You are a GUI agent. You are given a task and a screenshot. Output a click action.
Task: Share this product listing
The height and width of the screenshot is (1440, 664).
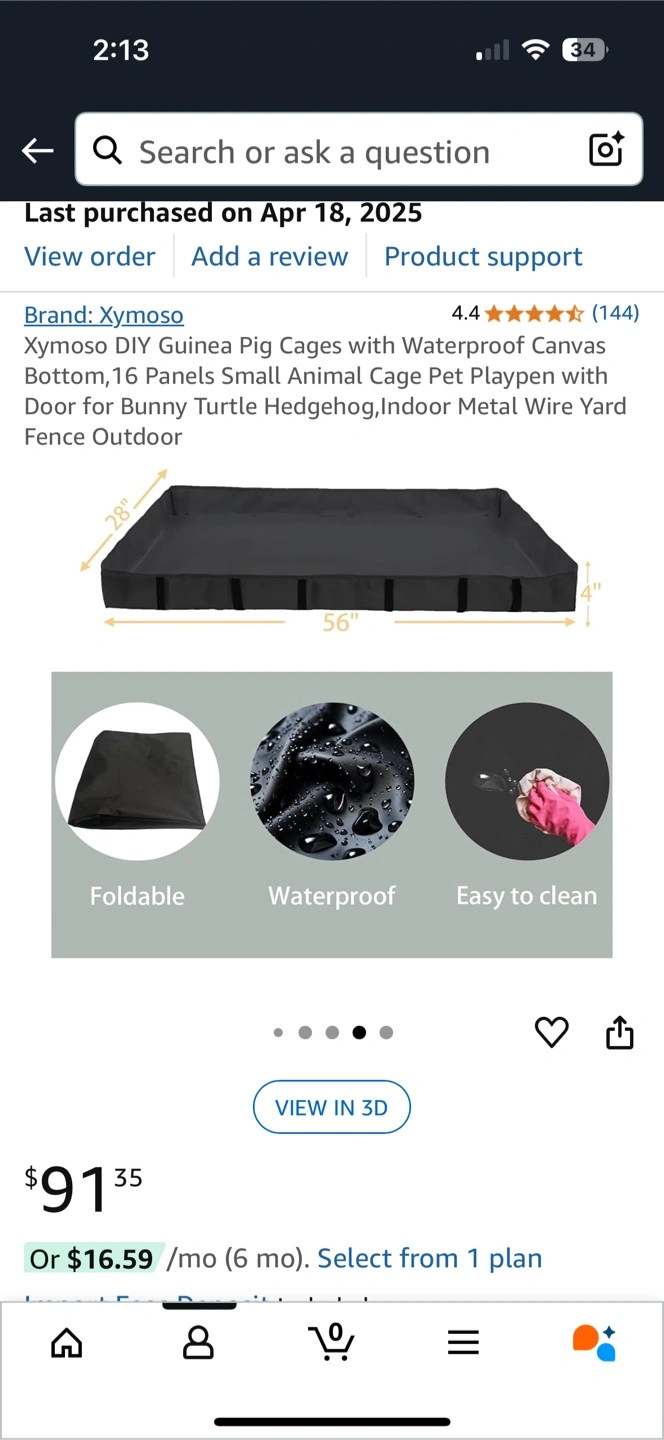click(x=620, y=1032)
